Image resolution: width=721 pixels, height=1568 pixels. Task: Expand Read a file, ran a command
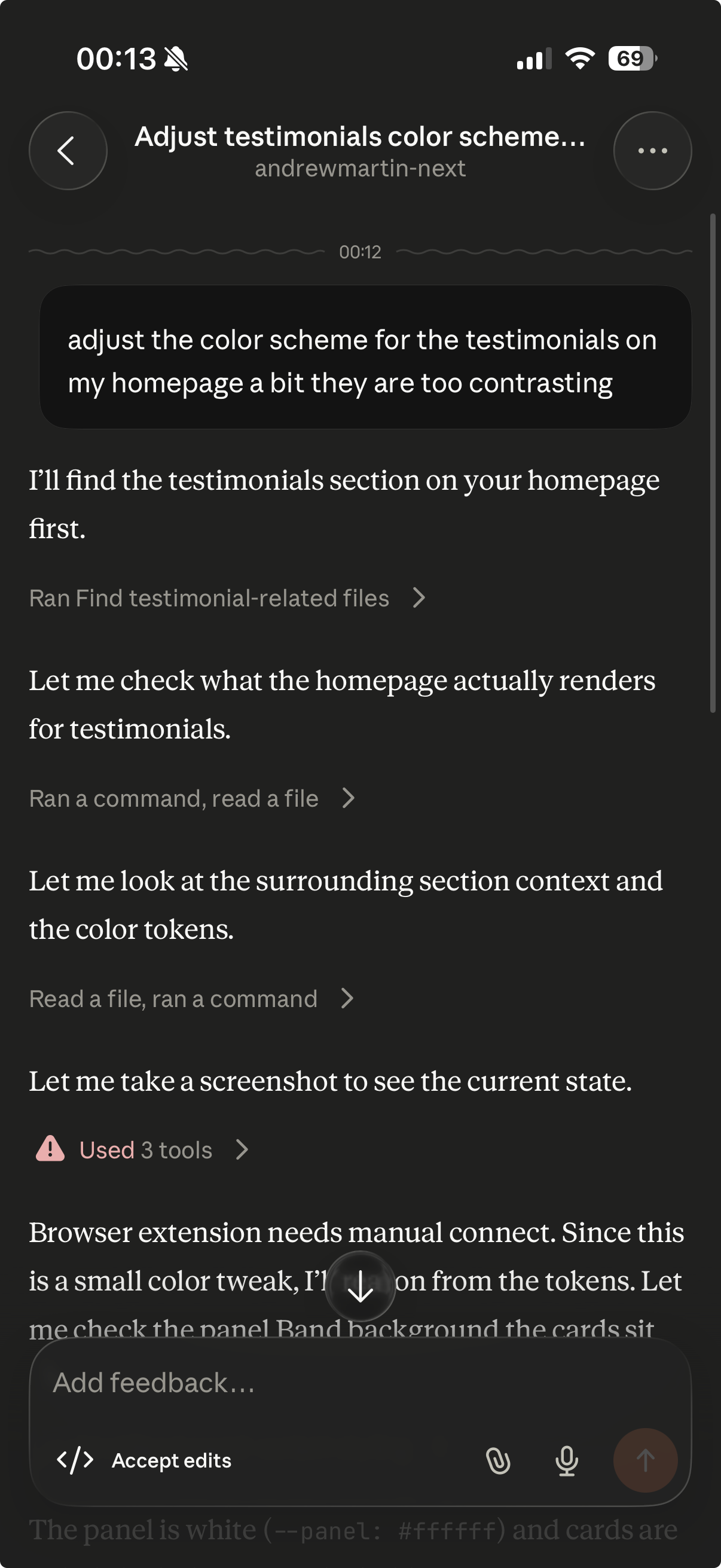pyautogui.click(x=191, y=998)
